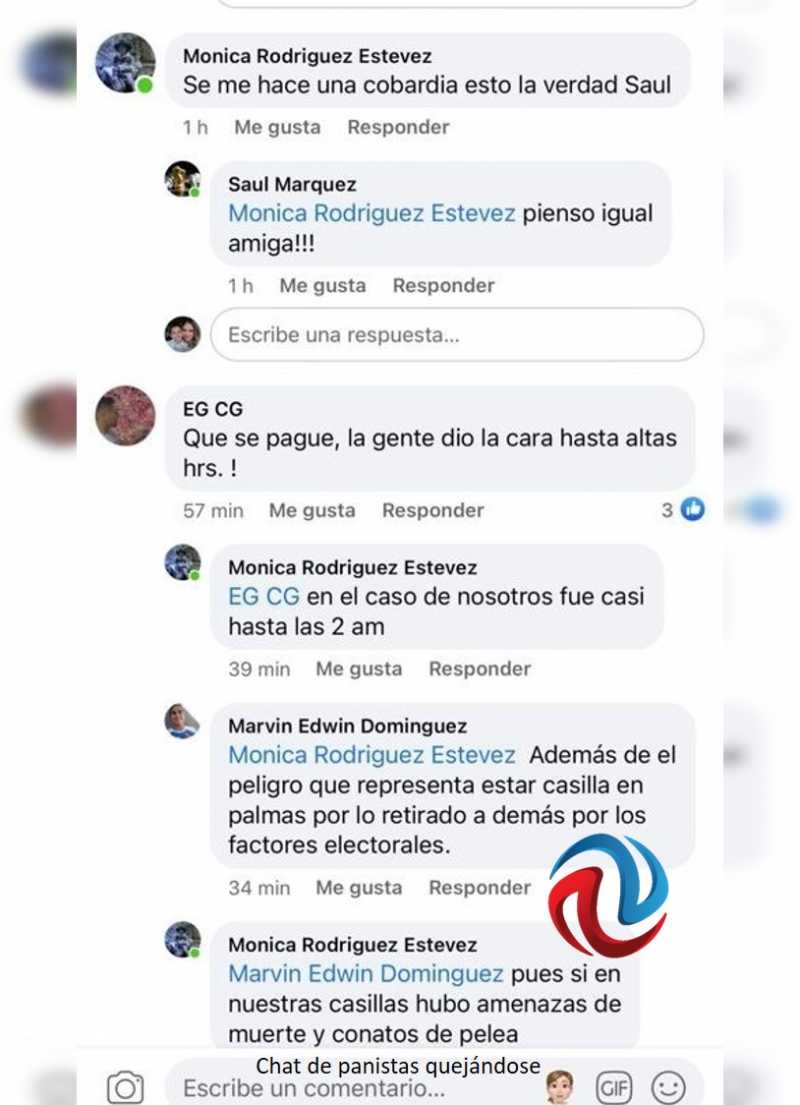Open Saul Marquez's profile
The image size is (800, 1105).
(x=292, y=184)
